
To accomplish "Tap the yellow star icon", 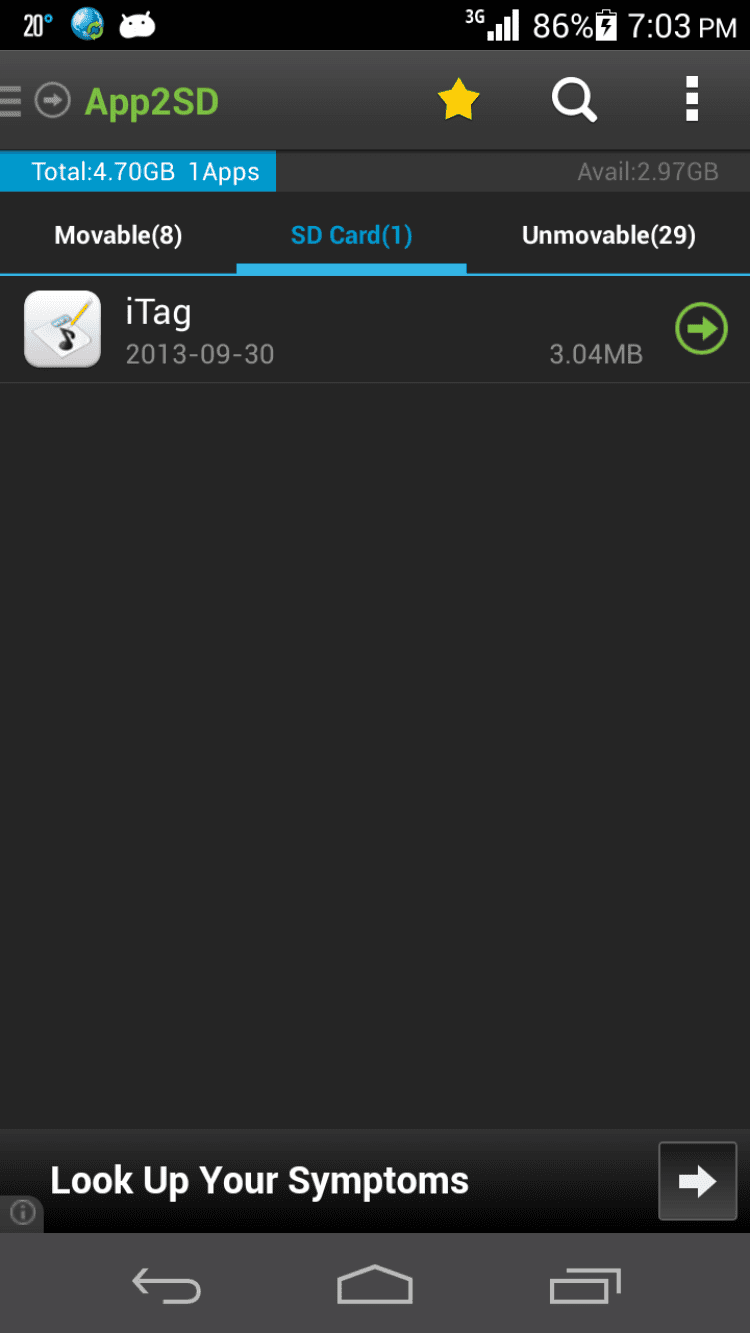I will (x=459, y=100).
